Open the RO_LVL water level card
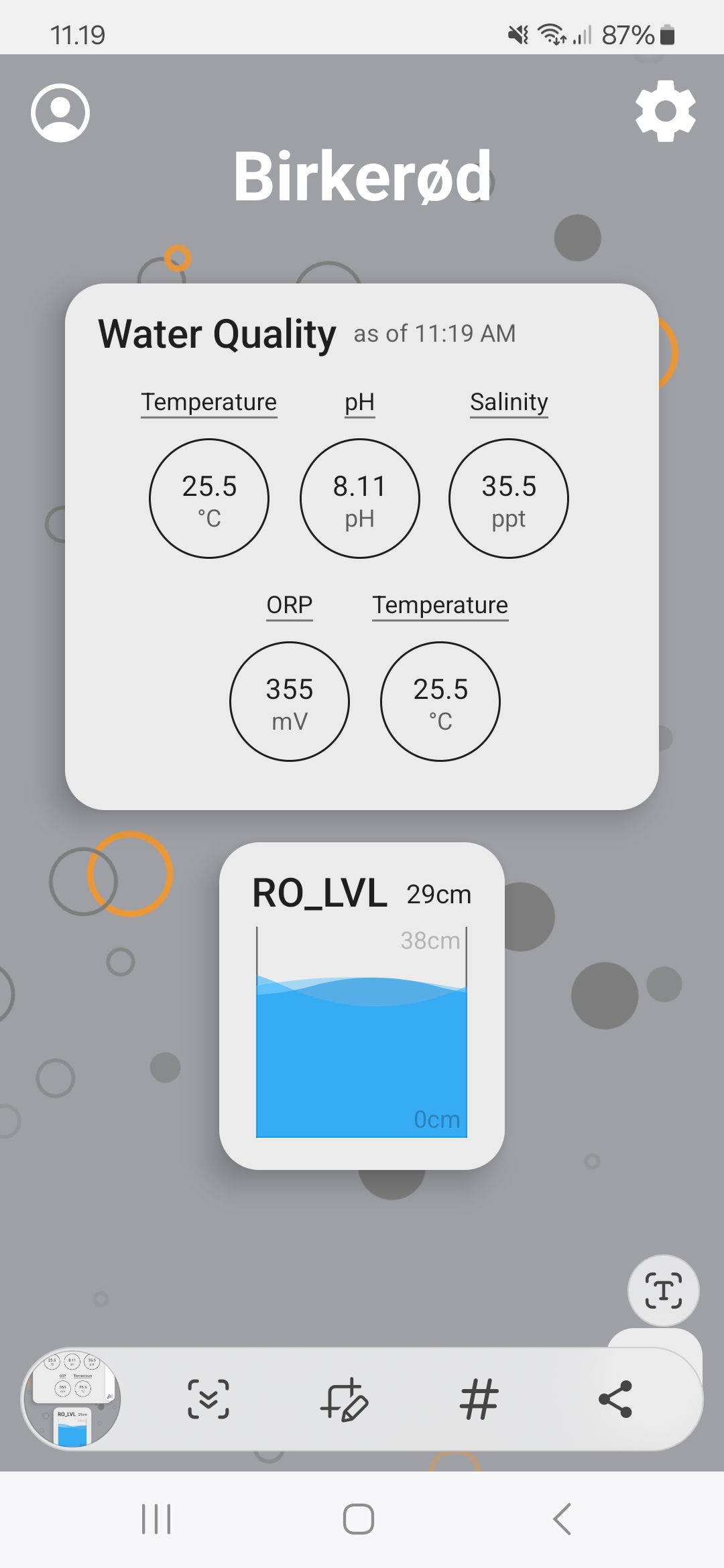This screenshot has width=724, height=1568. click(x=361, y=1005)
